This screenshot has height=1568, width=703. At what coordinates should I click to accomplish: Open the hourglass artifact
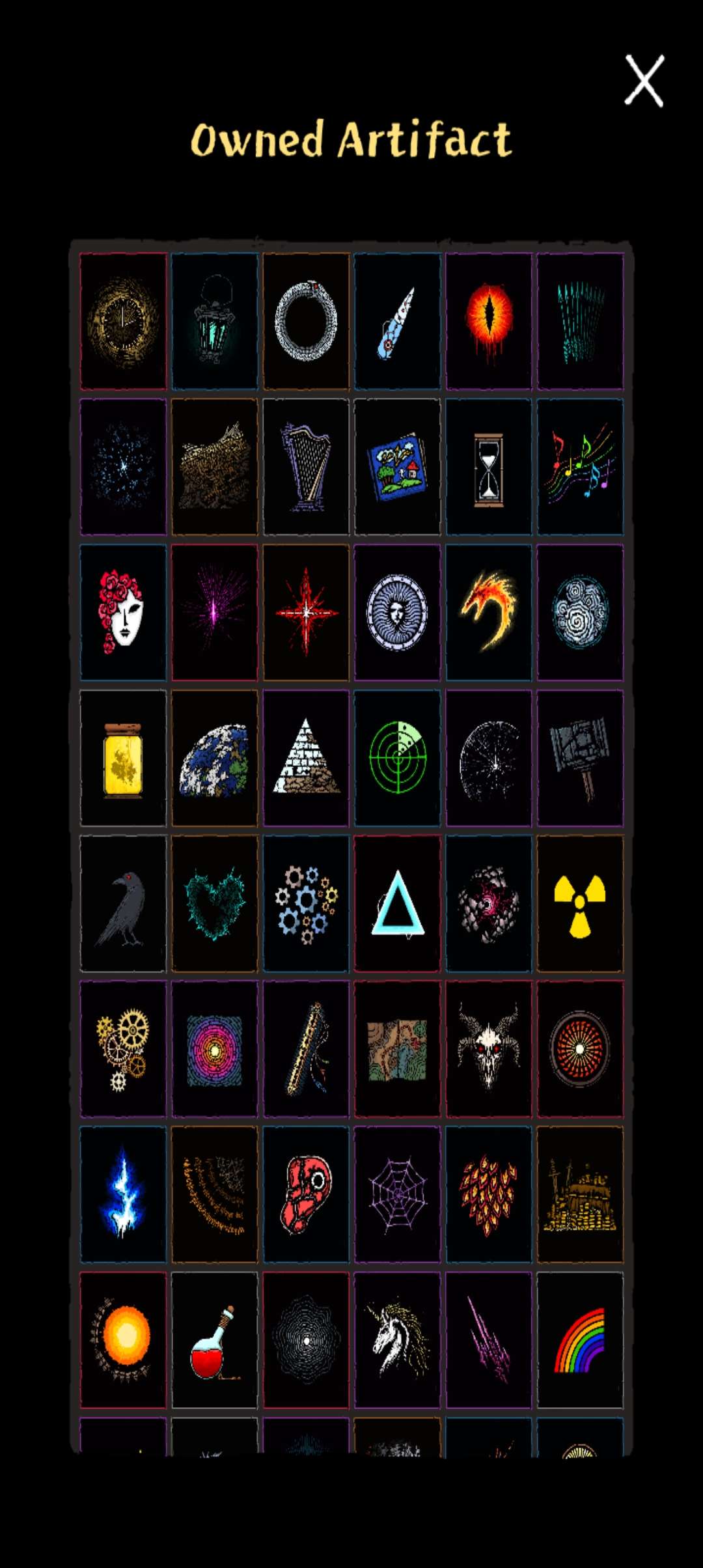pos(489,467)
